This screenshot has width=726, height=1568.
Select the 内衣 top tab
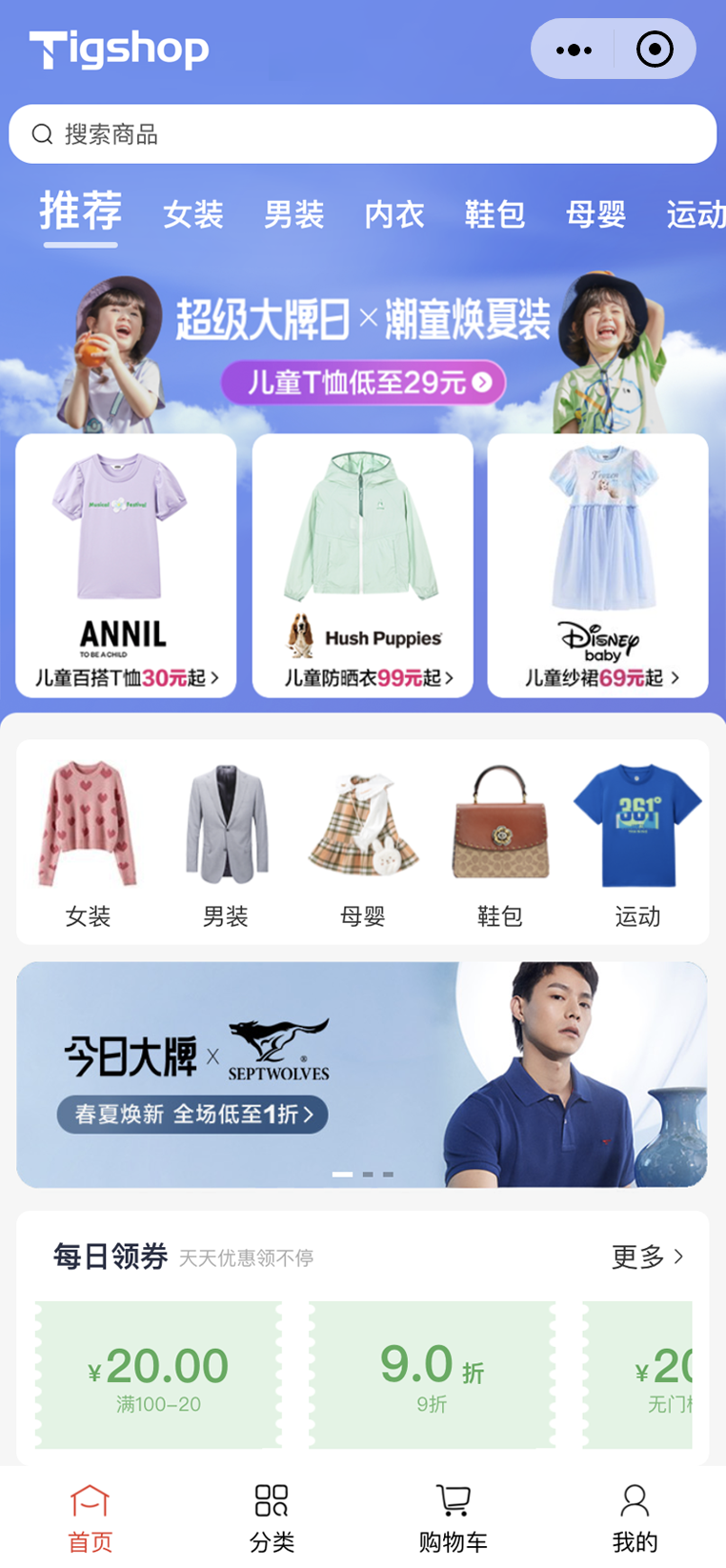(394, 214)
